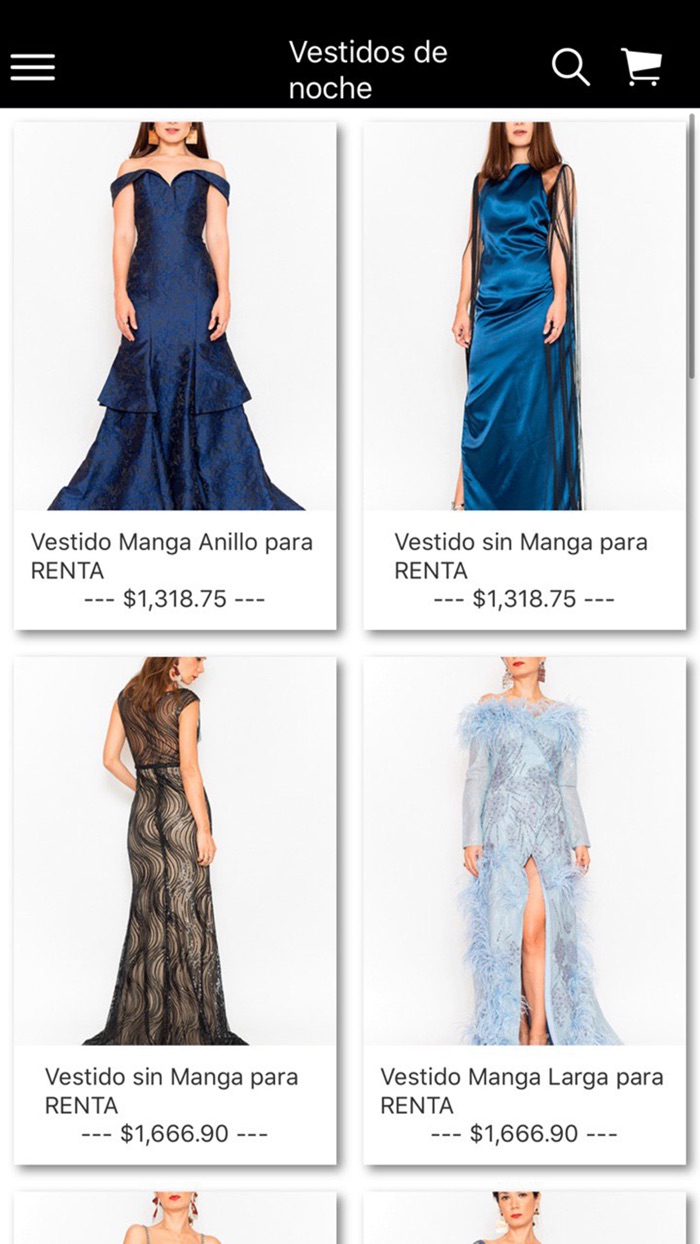Viewport: 700px width, 1244px height.
Task: Open the Vestido Manga Anillo para RENTA card
Action: [175, 376]
